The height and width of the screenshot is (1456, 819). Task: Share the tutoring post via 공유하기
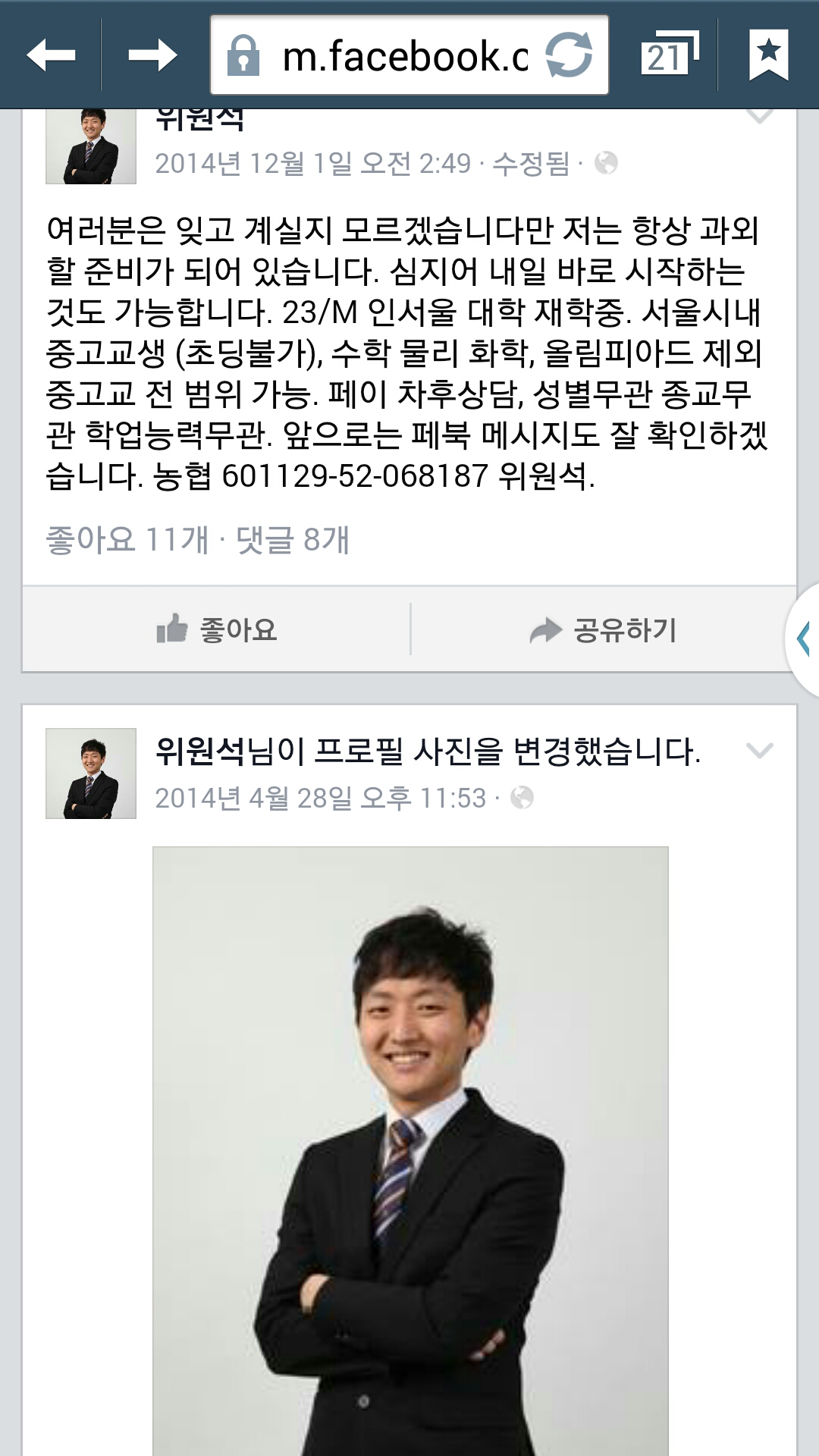pos(603,629)
